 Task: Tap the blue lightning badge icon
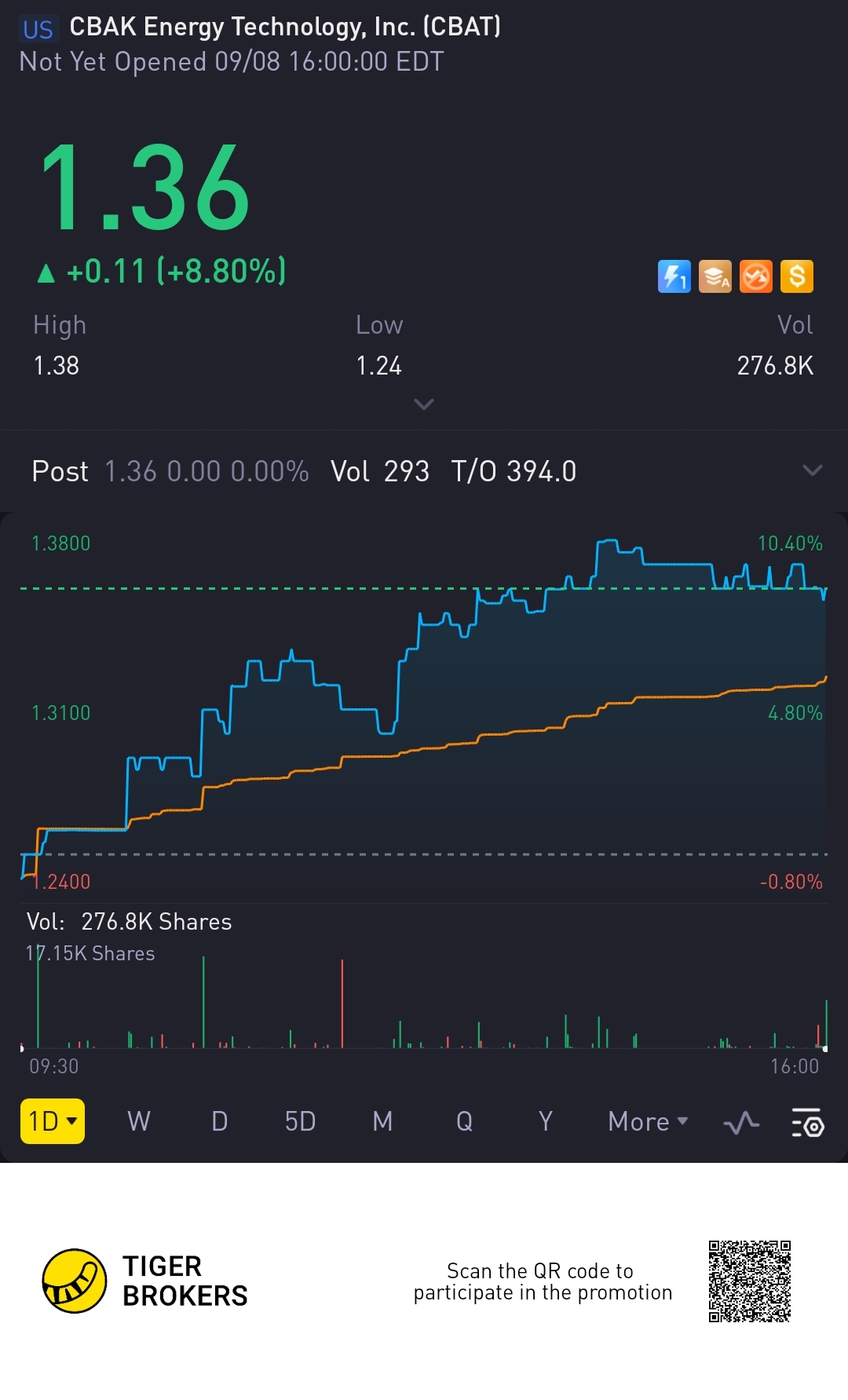click(x=674, y=276)
